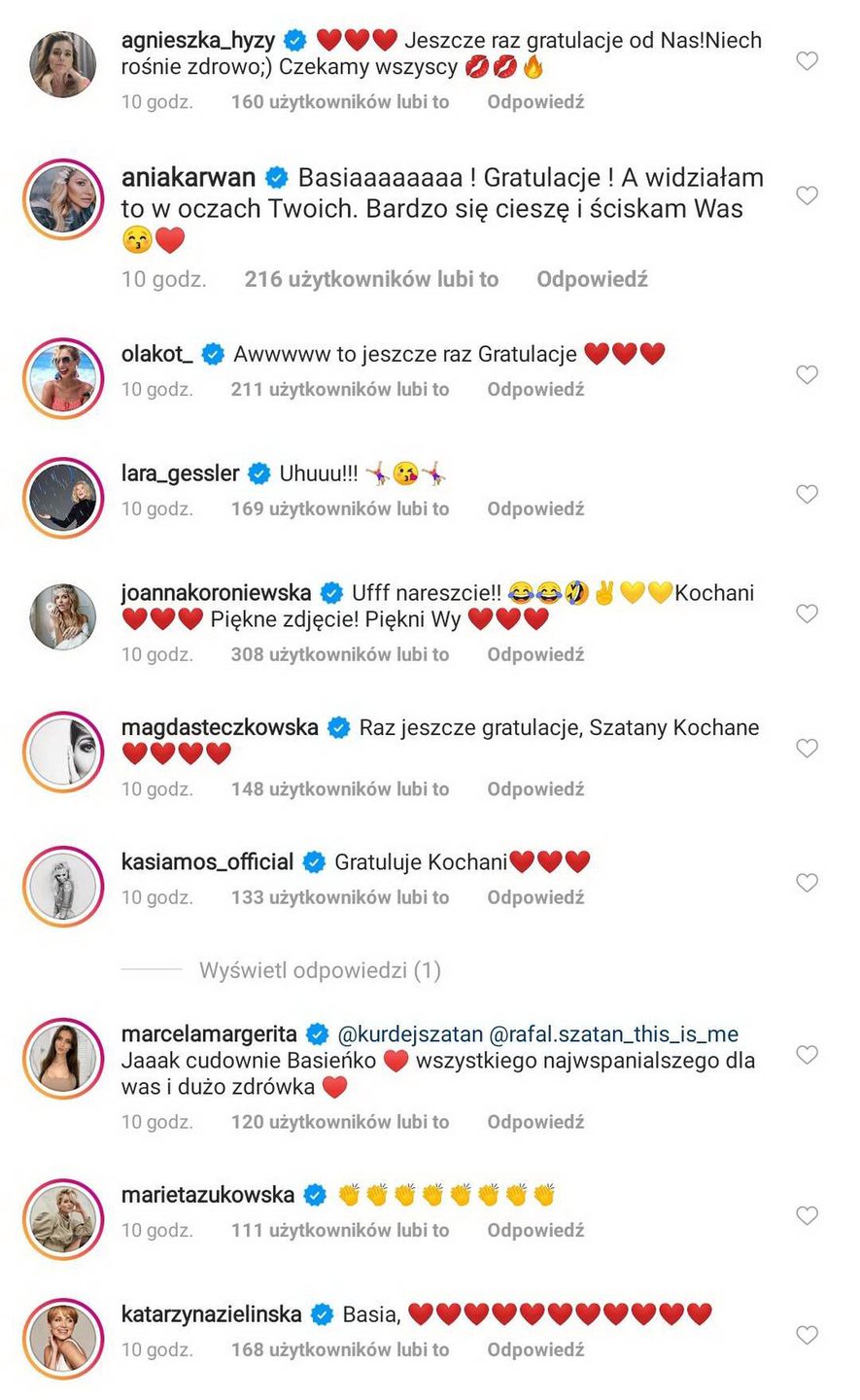Open the @kurdejszatan mention link
This screenshot has width=860, height=1400.
tap(409, 1034)
